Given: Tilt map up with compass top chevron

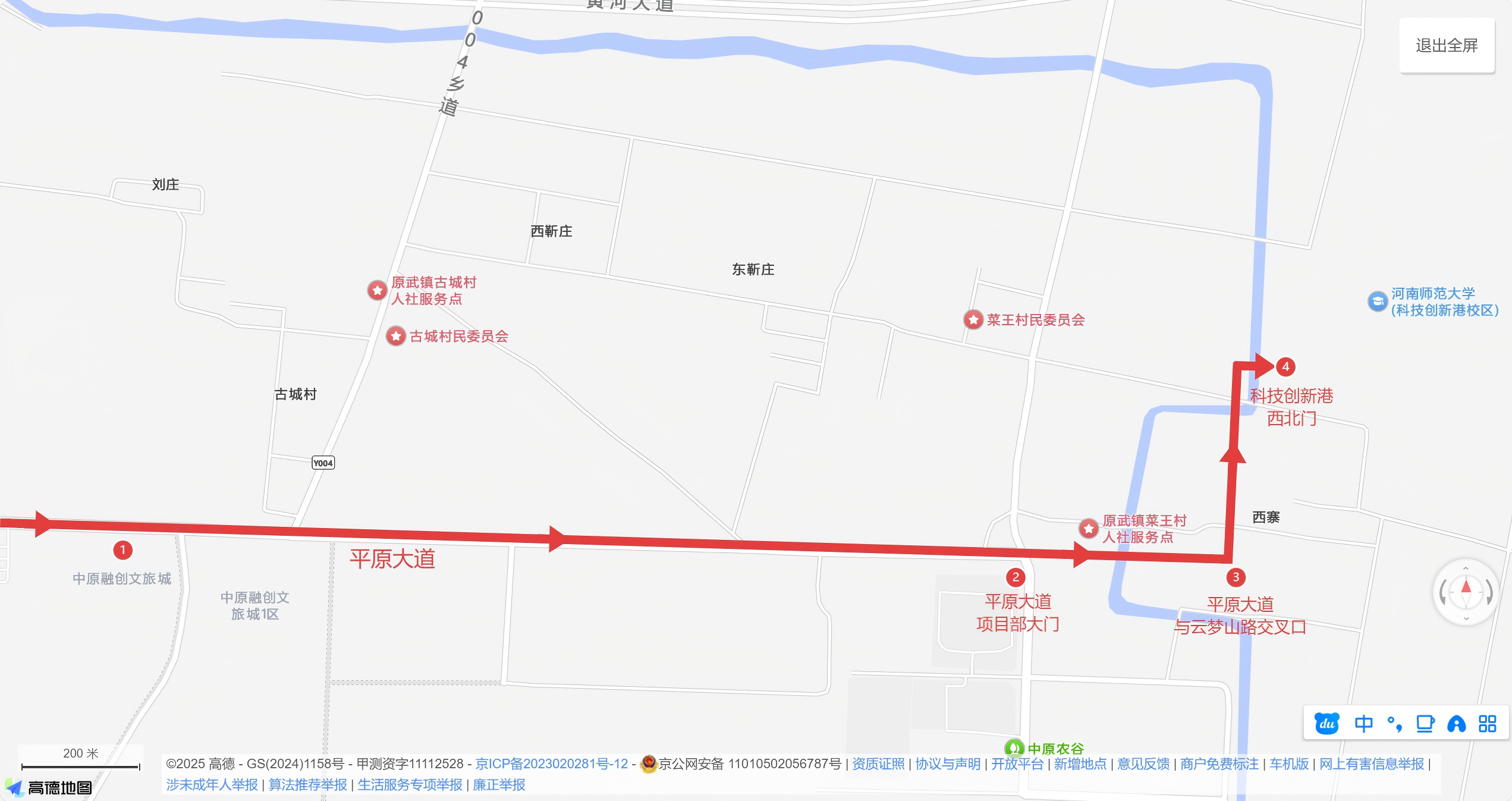Looking at the screenshot, I should [1466, 568].
